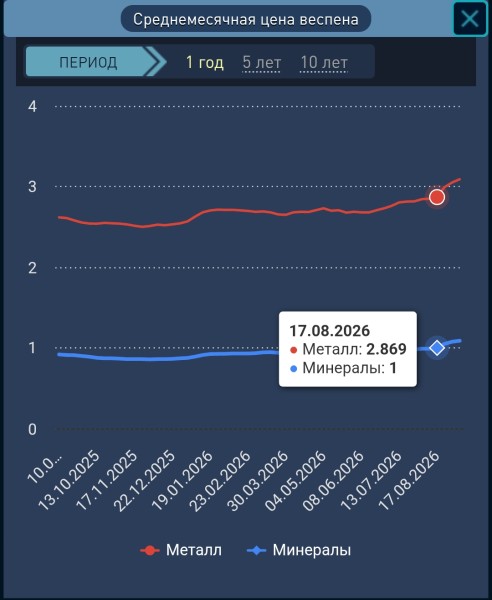Tap the red Металл data point marker
Viewport: 492px width, 600px height.
point(437,197)
